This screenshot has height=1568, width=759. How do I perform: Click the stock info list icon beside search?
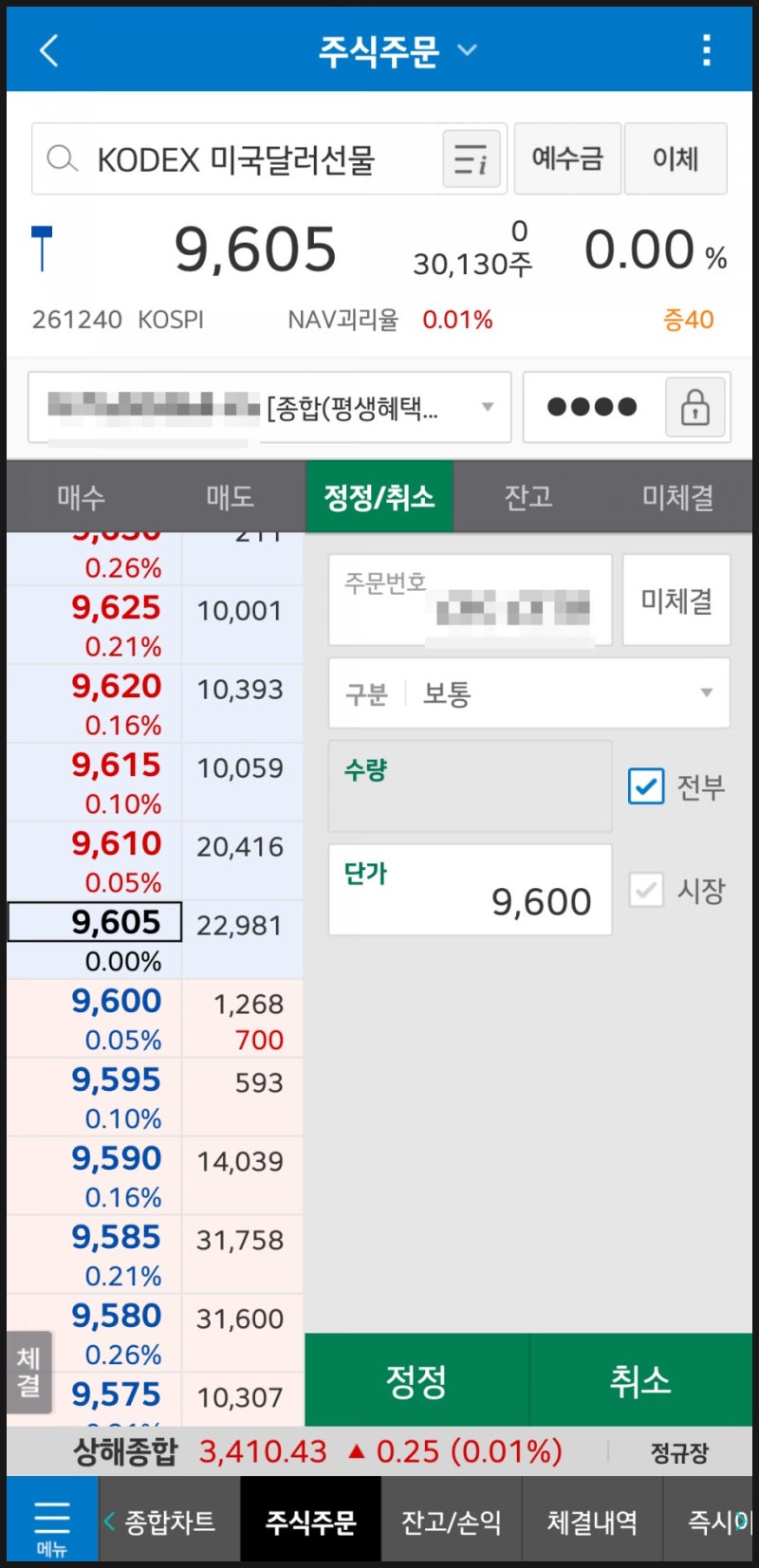click(x=472, y=158)
